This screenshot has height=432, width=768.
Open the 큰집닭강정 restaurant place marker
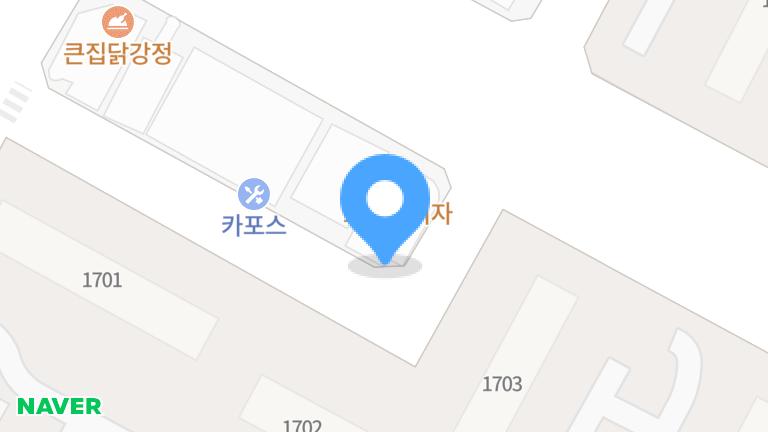point(118,21)
